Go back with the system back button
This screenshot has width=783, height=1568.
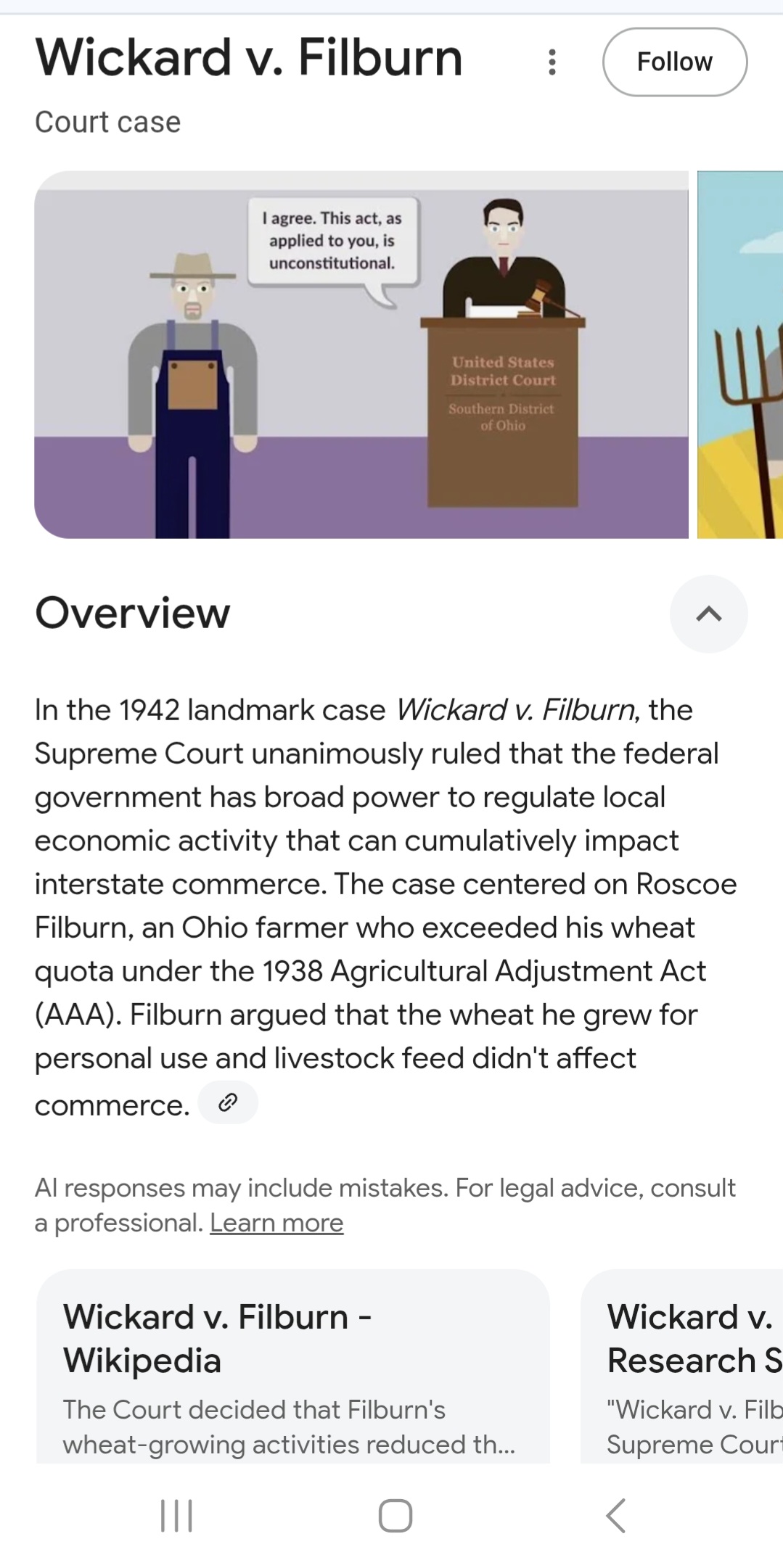pos(615,1516)
